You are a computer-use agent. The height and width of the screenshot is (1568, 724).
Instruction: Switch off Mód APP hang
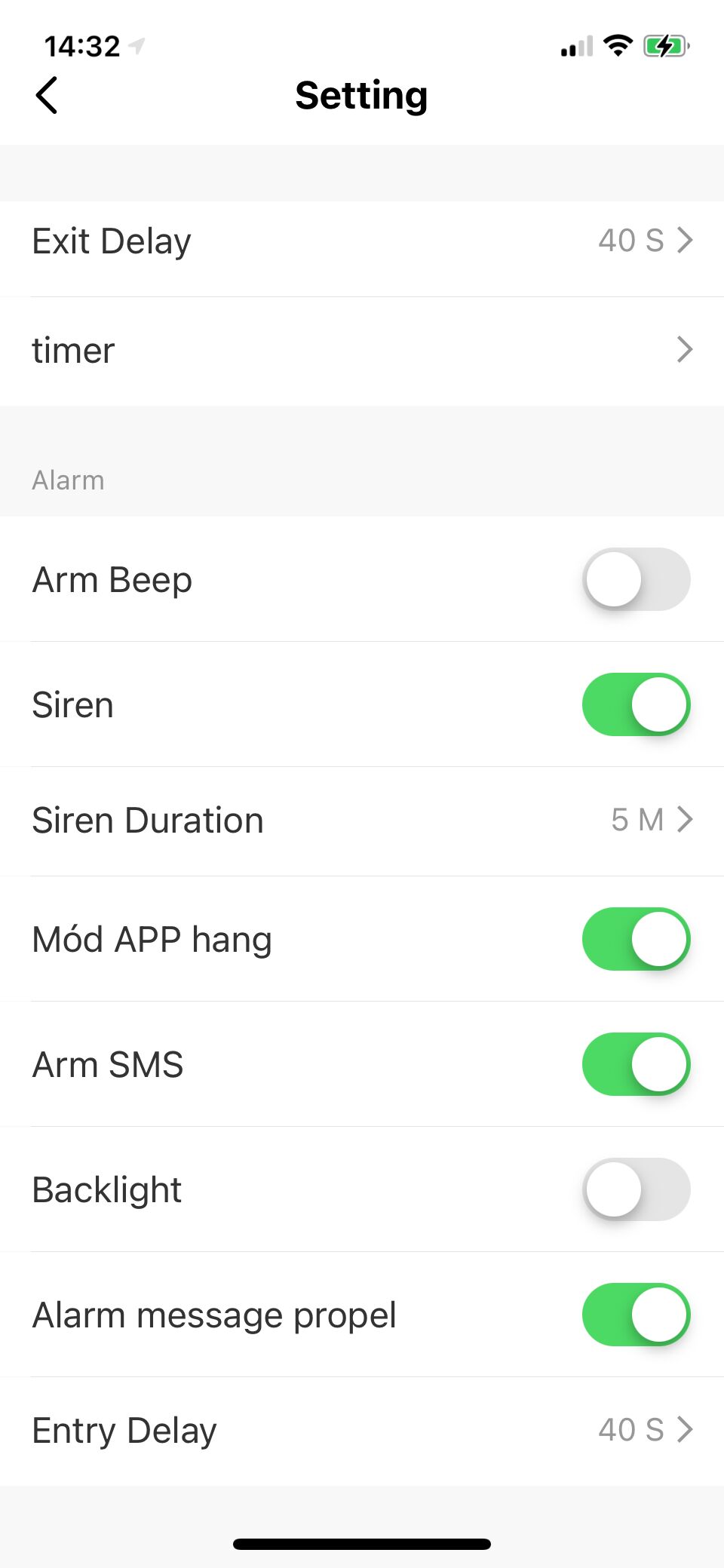[636, 939]
